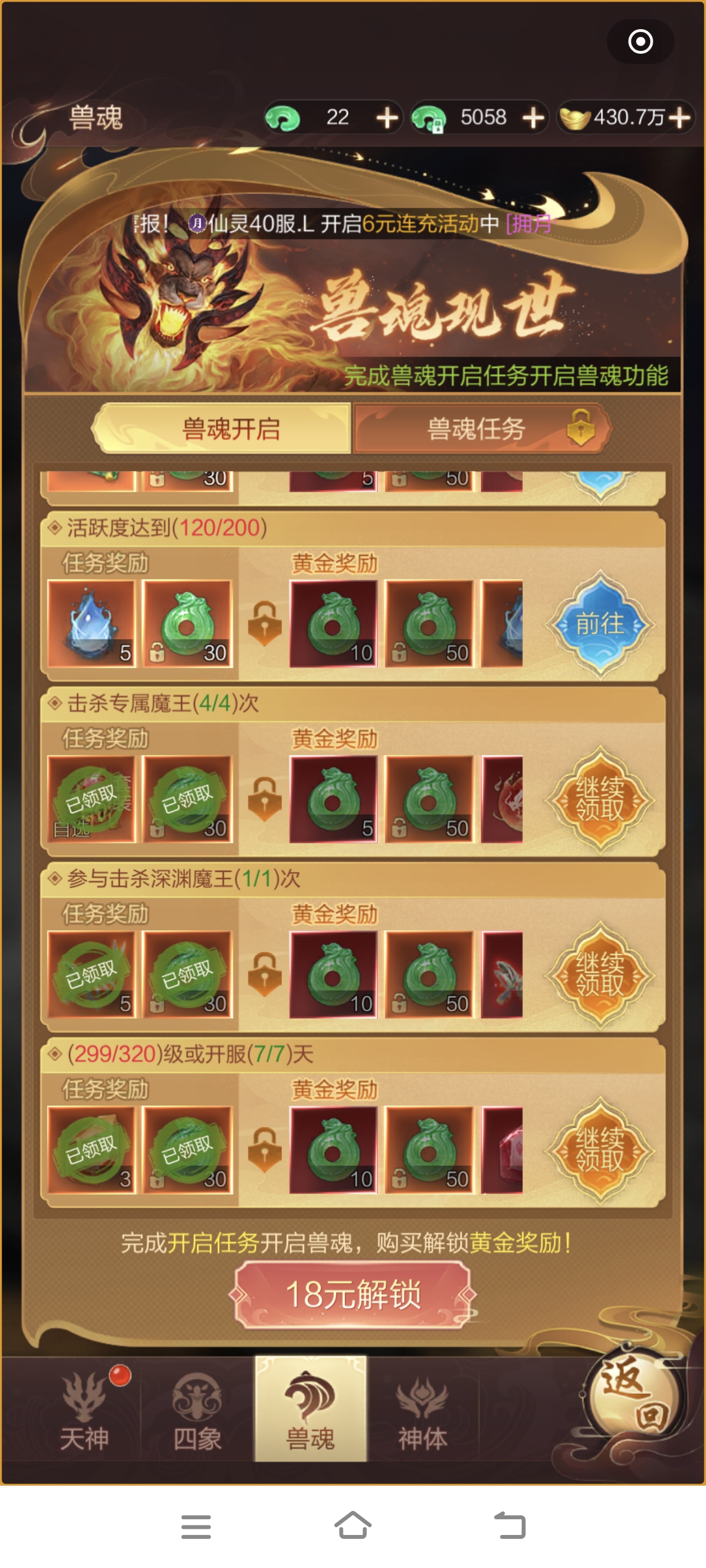Tap 前往 for the 活跃度达到 task
This screenshot has width=706, height=1568.
click(x=600, y=624)
